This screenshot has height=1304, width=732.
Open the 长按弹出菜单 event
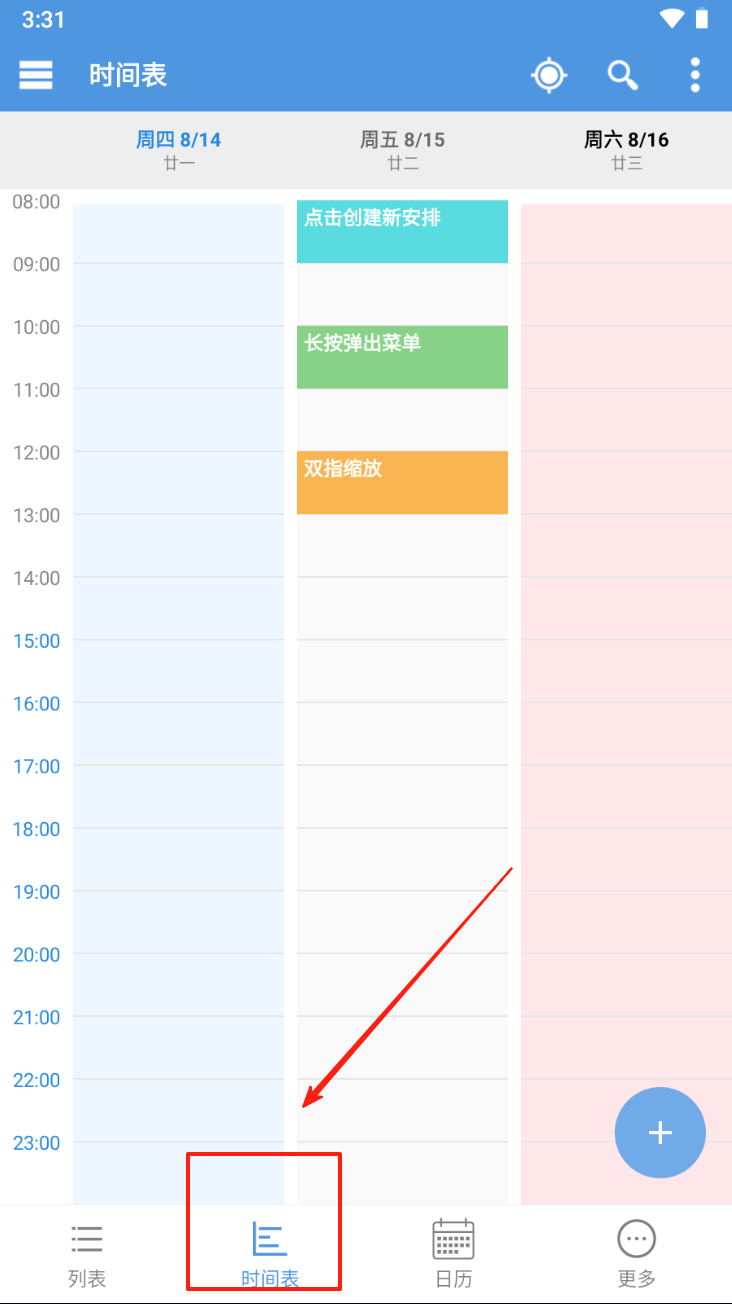click(x=402, y=357)
